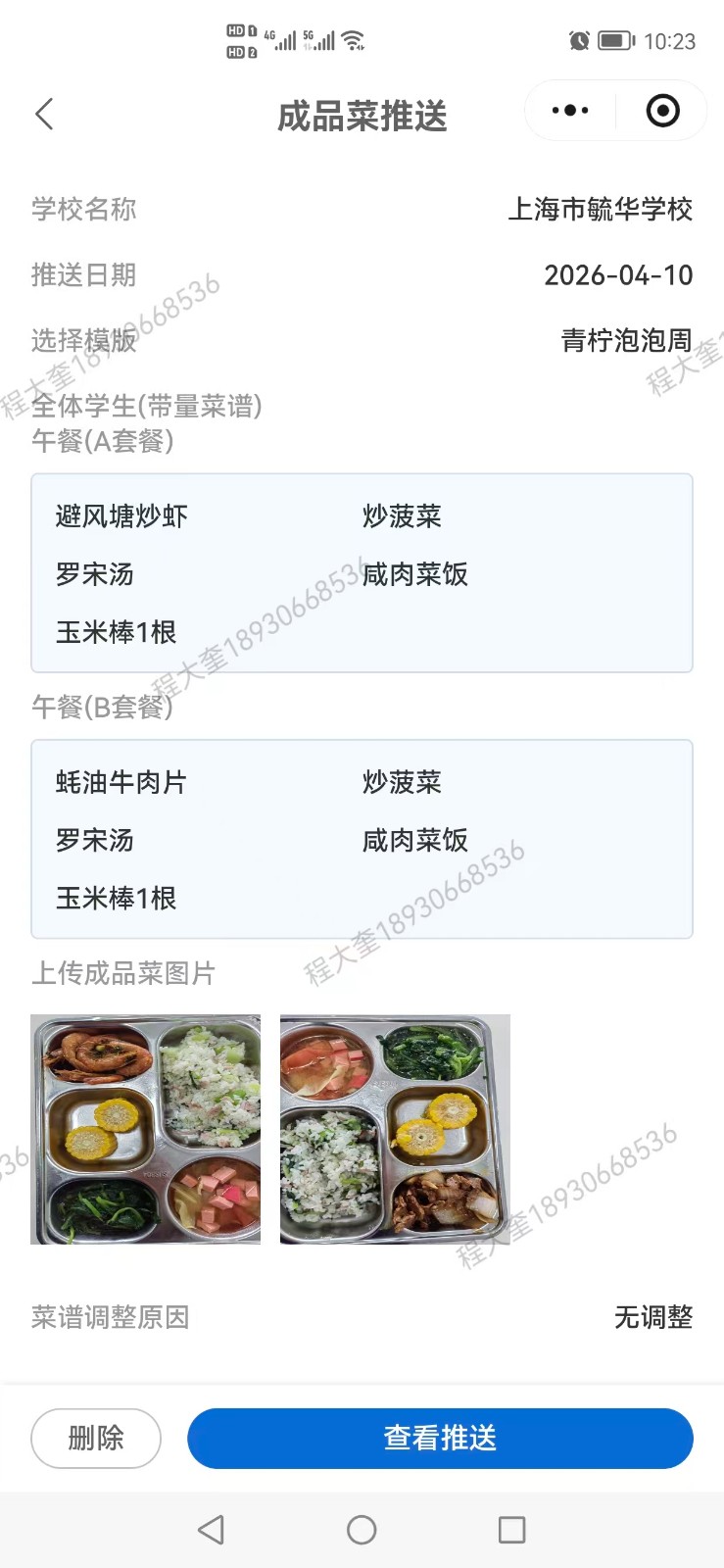The image size is (724, 1568).
Task: Close the mini program via circle icon
Action: [x=662, y=111]
